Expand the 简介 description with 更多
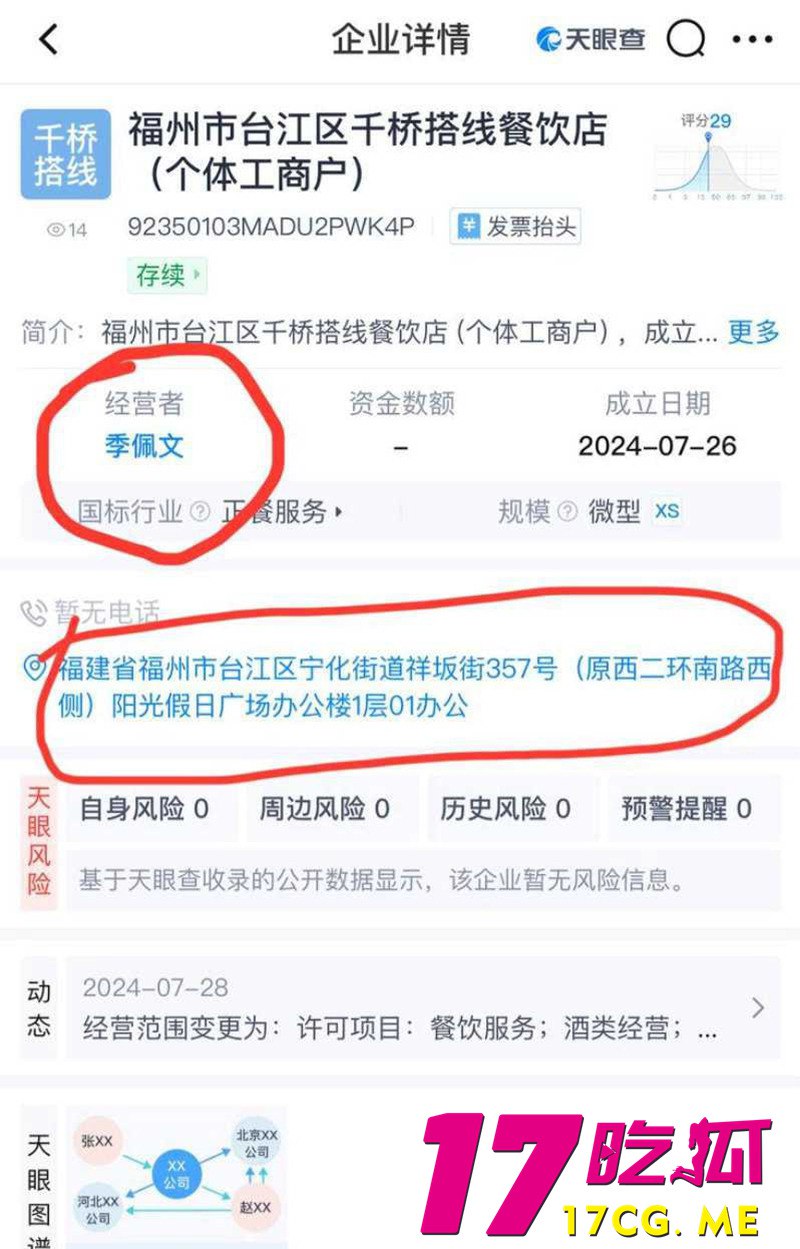 (752, 332)
